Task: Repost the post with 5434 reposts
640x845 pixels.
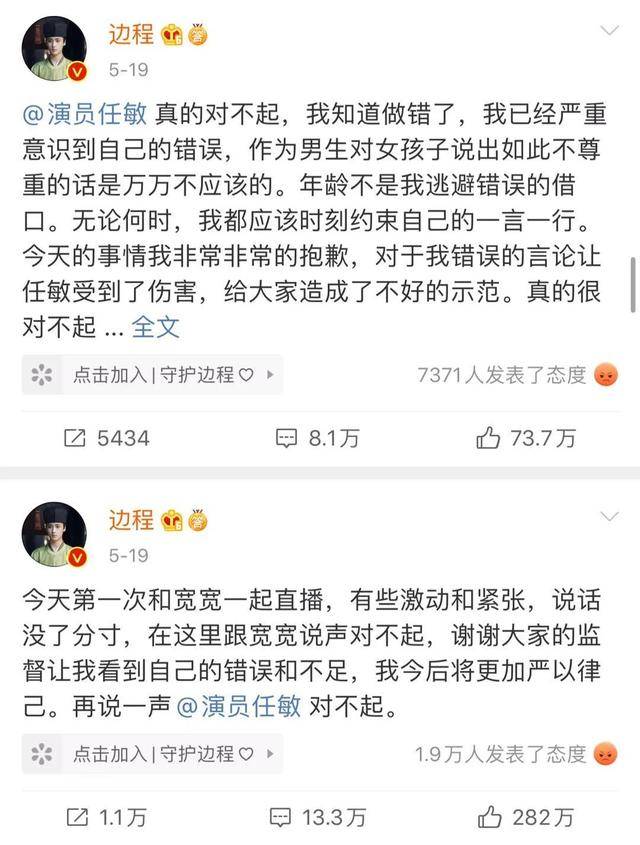Action: tap(106, 437)
